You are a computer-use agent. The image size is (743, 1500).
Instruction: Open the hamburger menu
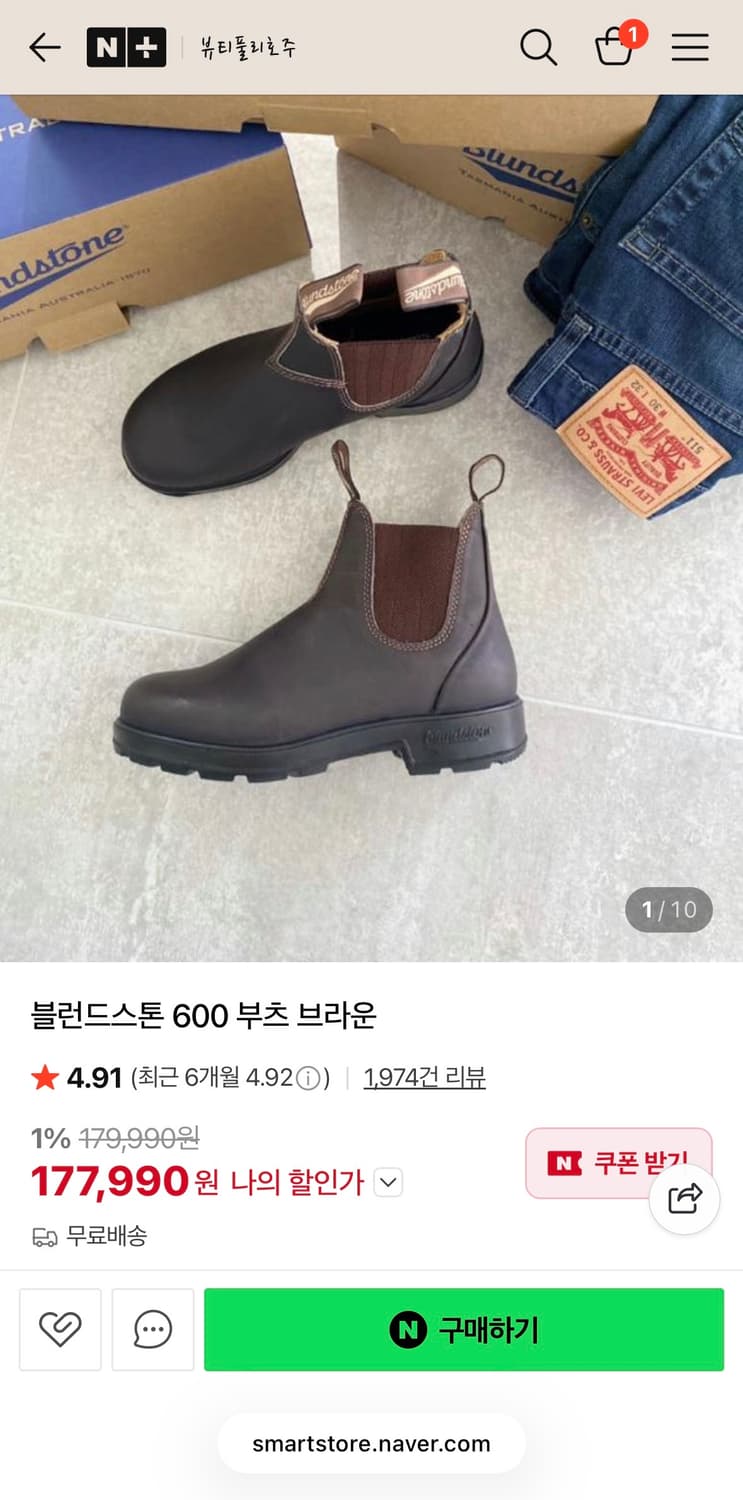[690, 47]
